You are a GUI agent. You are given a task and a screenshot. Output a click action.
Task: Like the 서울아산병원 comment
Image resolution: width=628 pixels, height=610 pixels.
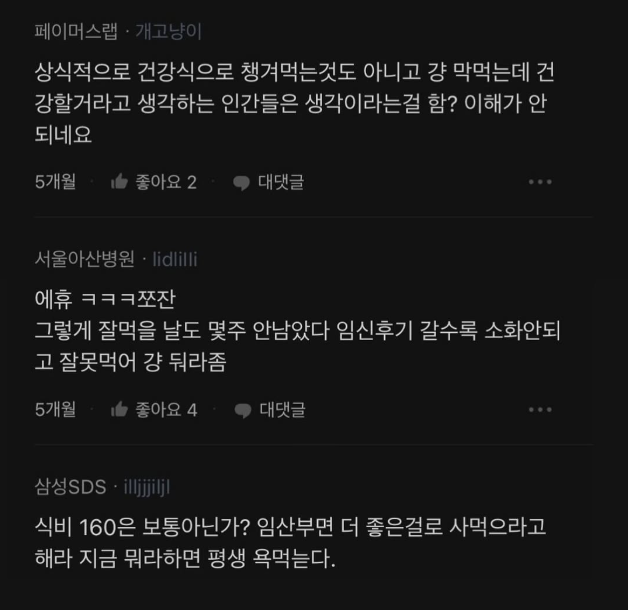click(x=153, y=409)
